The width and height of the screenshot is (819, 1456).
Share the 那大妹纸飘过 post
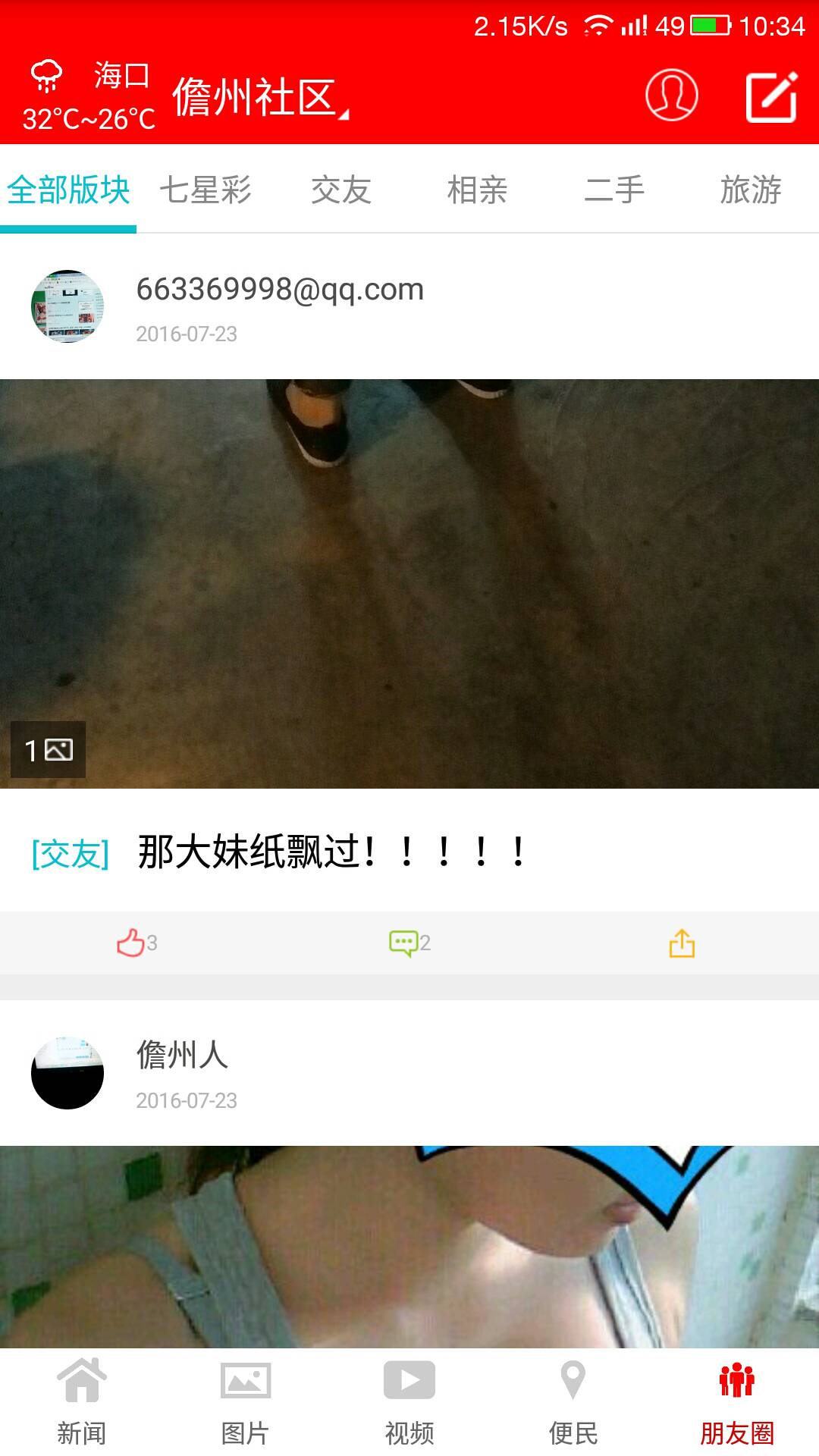[x=682, y=943]
